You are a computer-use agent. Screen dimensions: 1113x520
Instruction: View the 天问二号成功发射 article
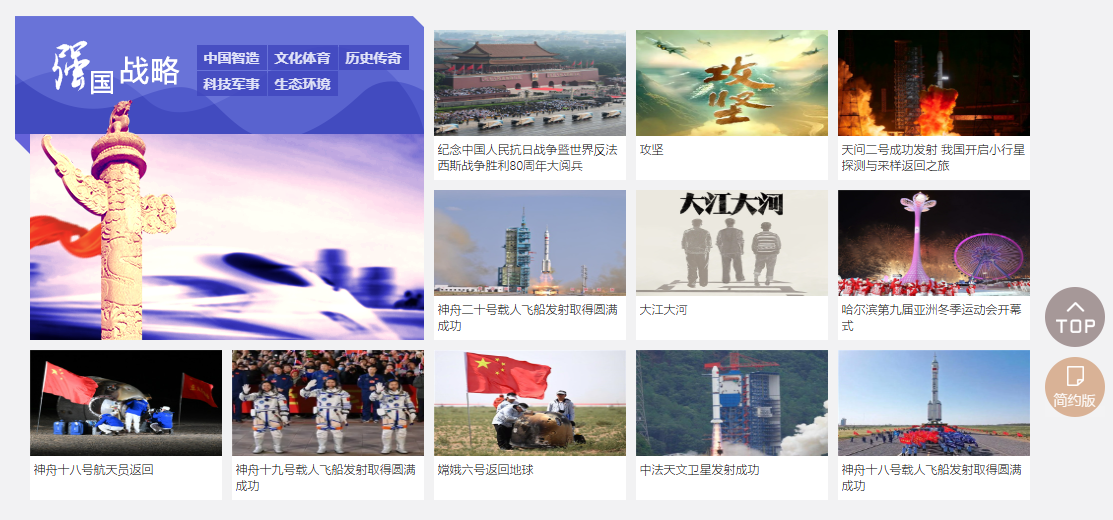click(933, 84)
